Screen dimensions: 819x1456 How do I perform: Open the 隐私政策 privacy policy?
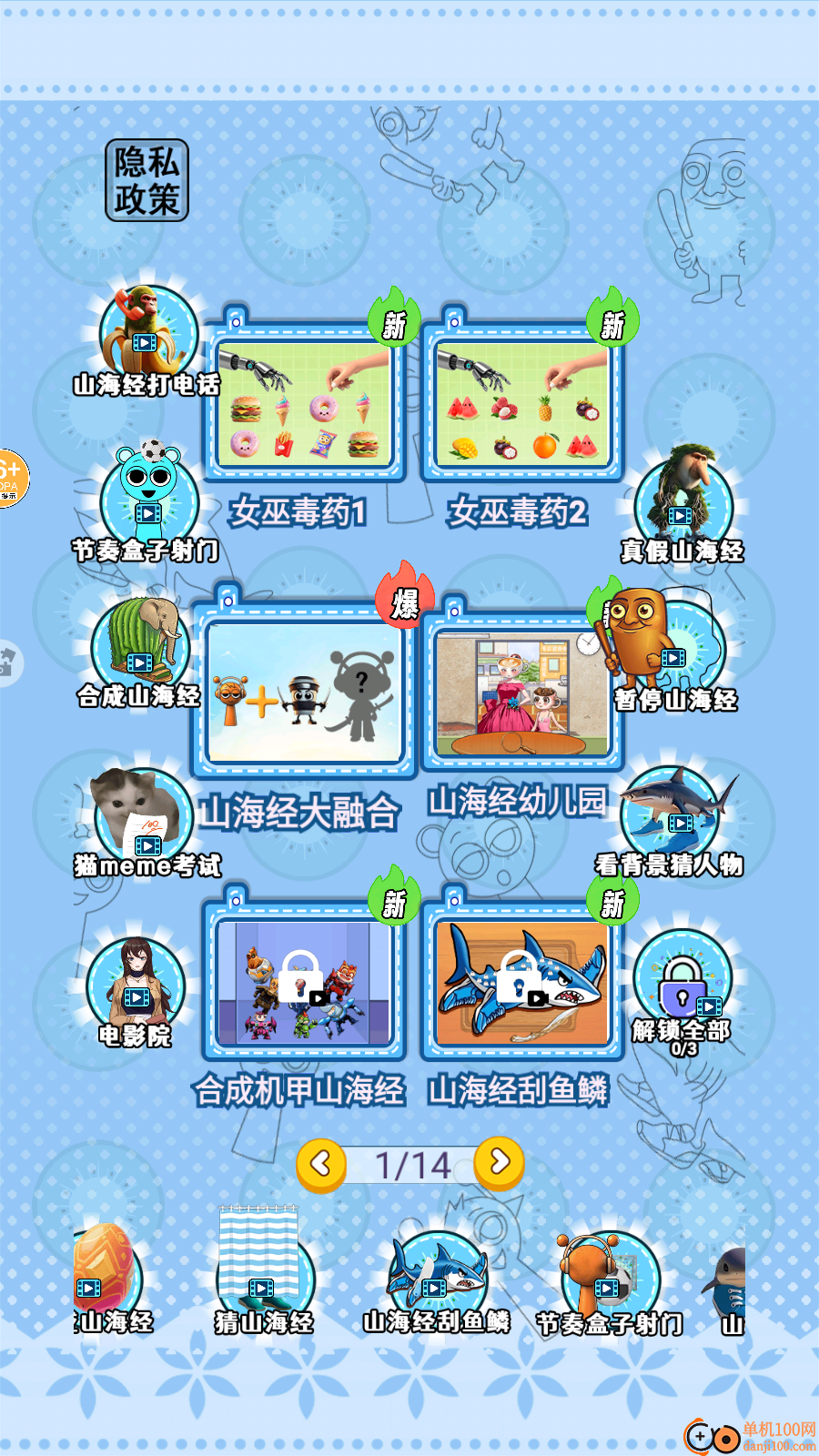tap(147, 178)
